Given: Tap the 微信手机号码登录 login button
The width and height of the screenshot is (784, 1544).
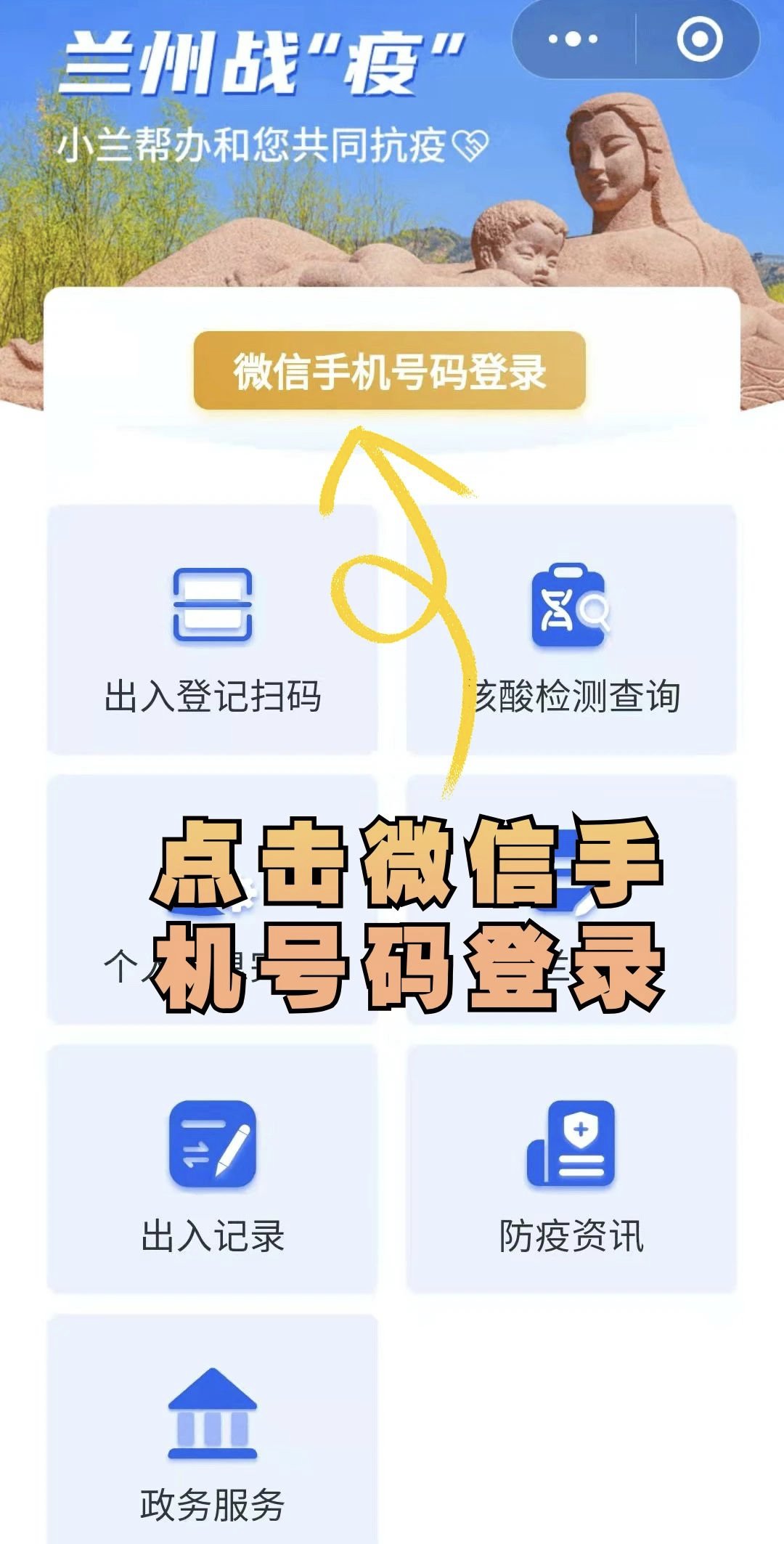Looking at the screenshot, I should point(389,370).
